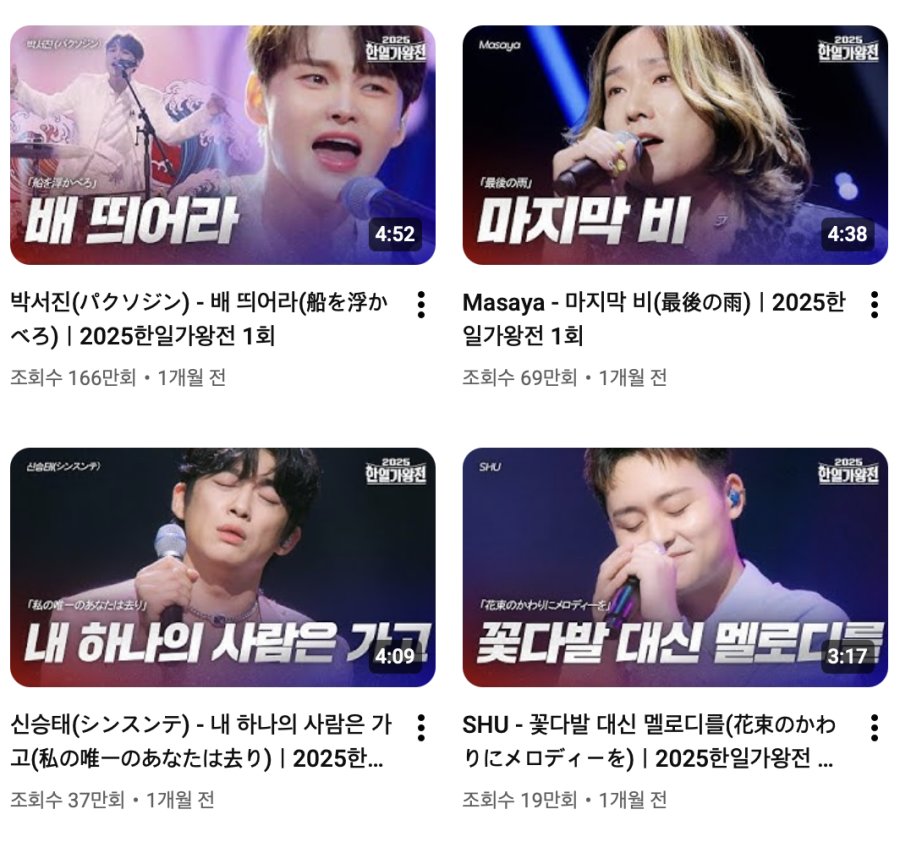
Task: Open more options for SHU video
Action: pyautogui.click(x=874, y=727)
